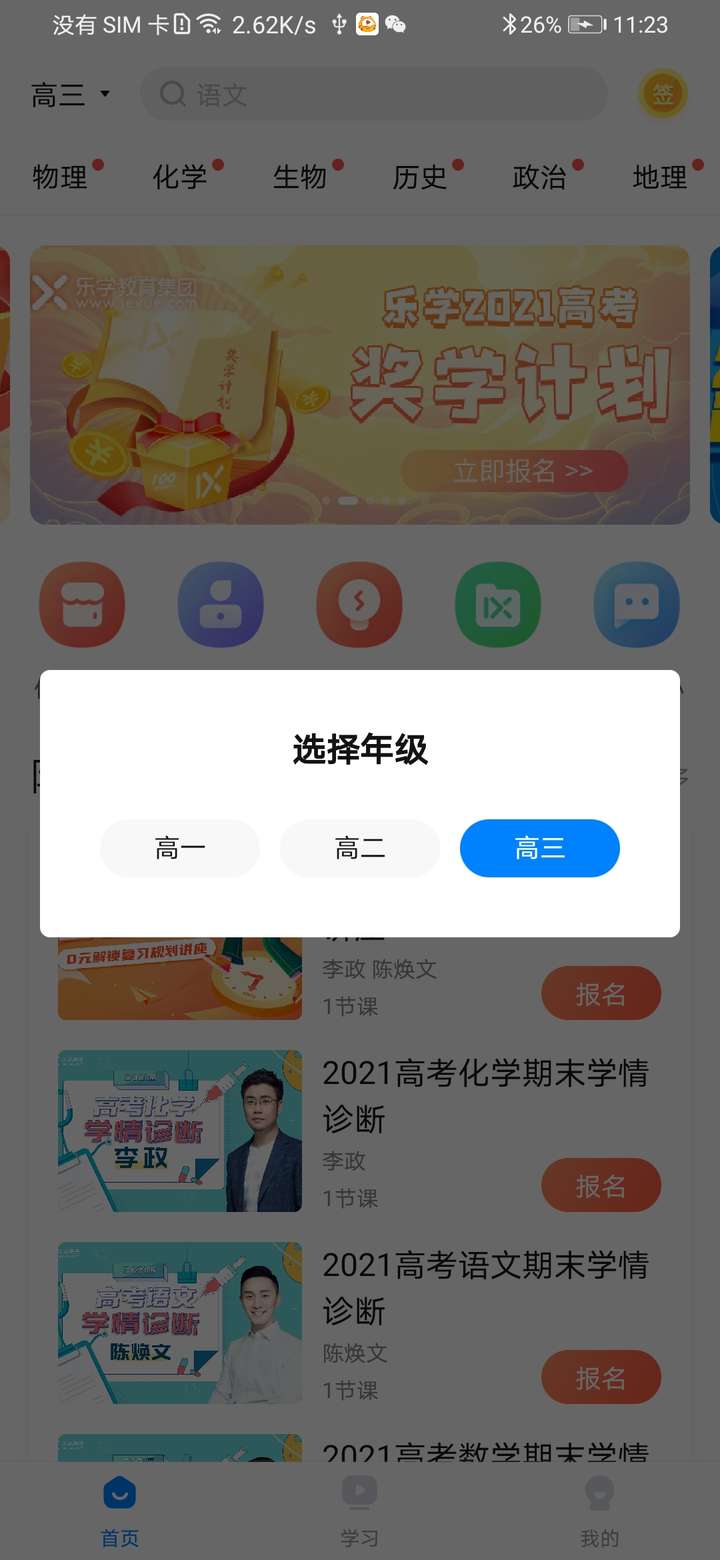Image resolution: width=720 pixels, height=1560 pixels.
Task: Select grade 高一
Action: (x=180, y=849)
